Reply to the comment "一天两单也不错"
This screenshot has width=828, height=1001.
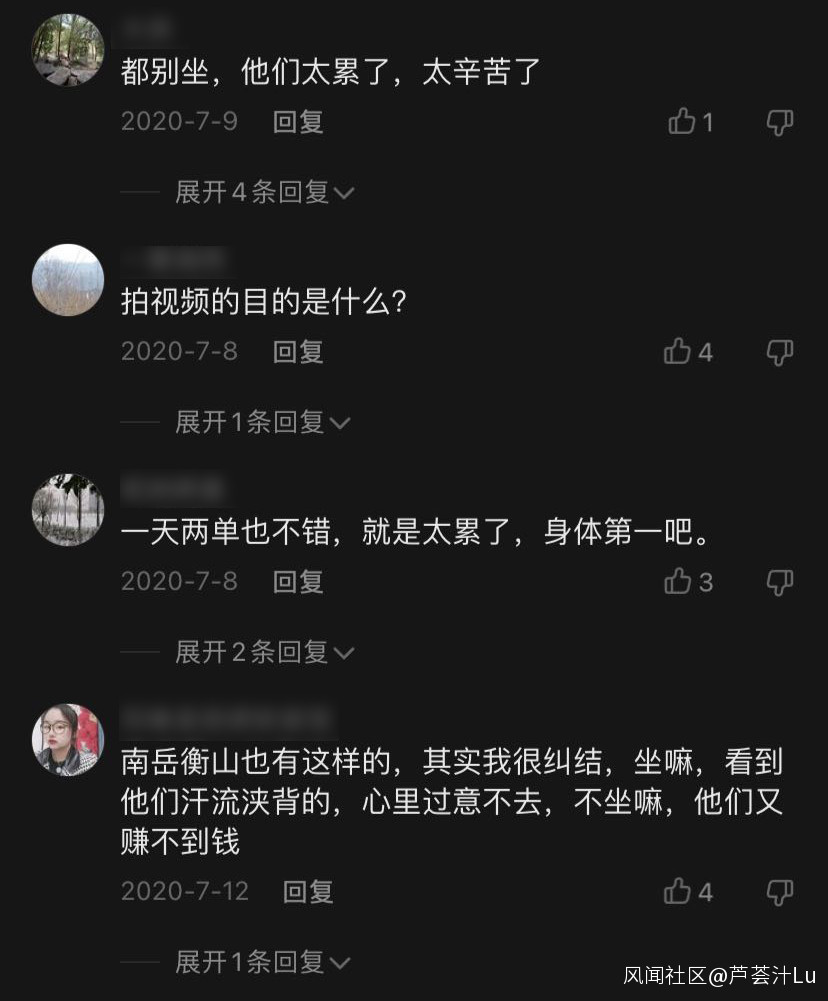(x=298, y=581)
